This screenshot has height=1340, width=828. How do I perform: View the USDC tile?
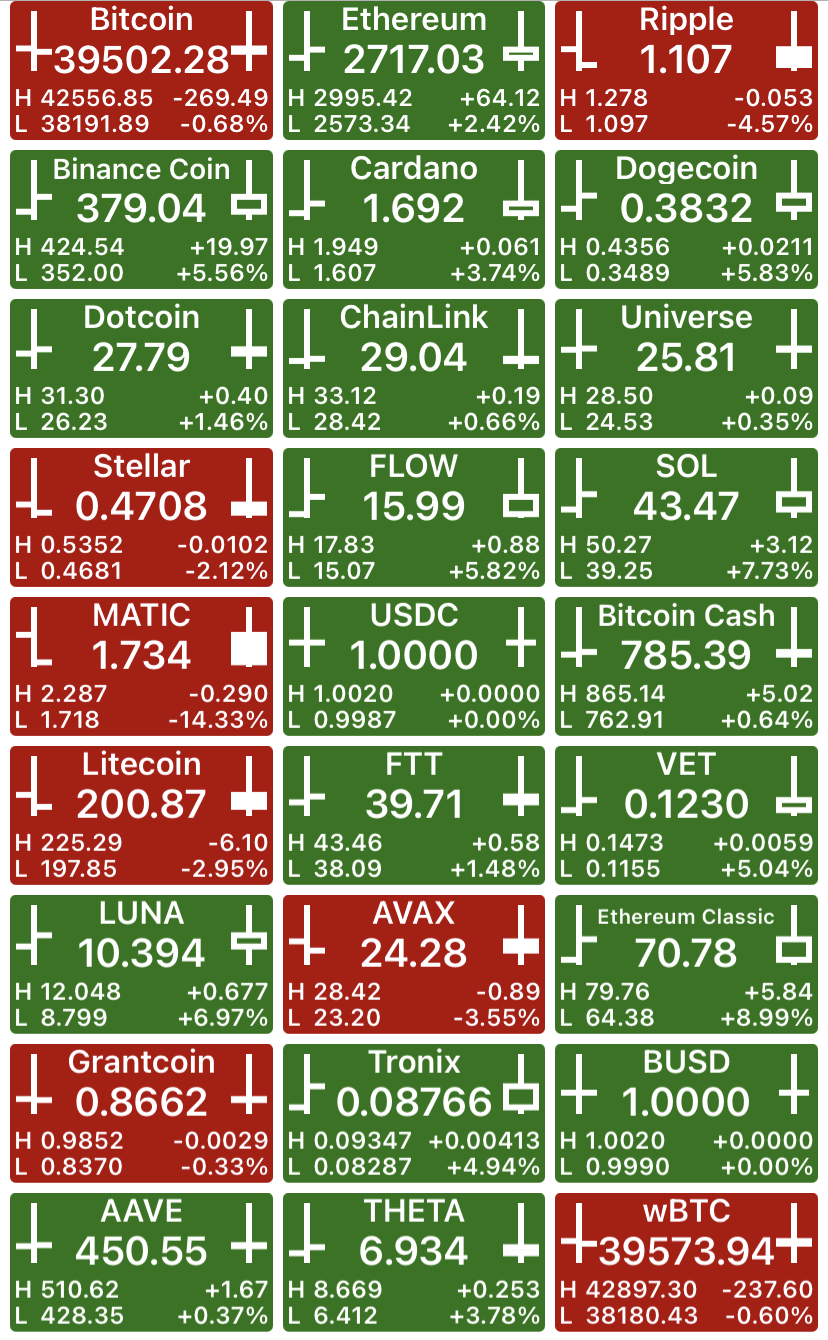(x=414, y=667)
